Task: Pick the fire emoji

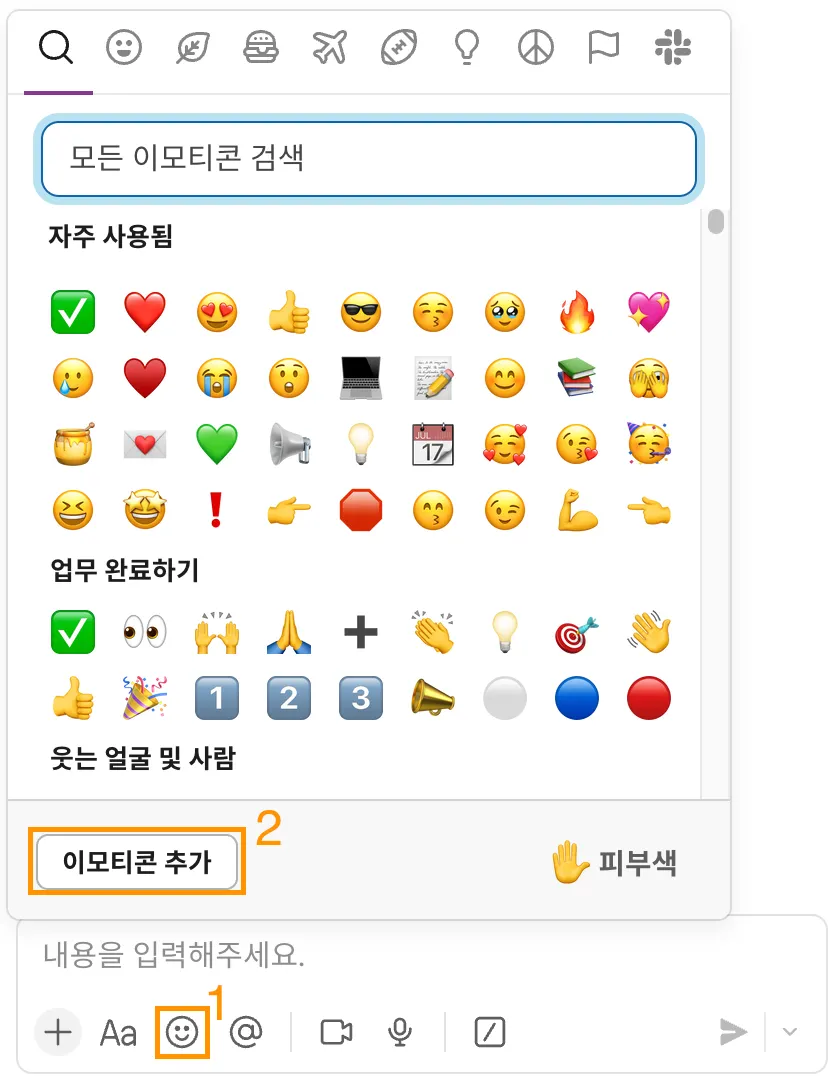Action: (576, 313)
